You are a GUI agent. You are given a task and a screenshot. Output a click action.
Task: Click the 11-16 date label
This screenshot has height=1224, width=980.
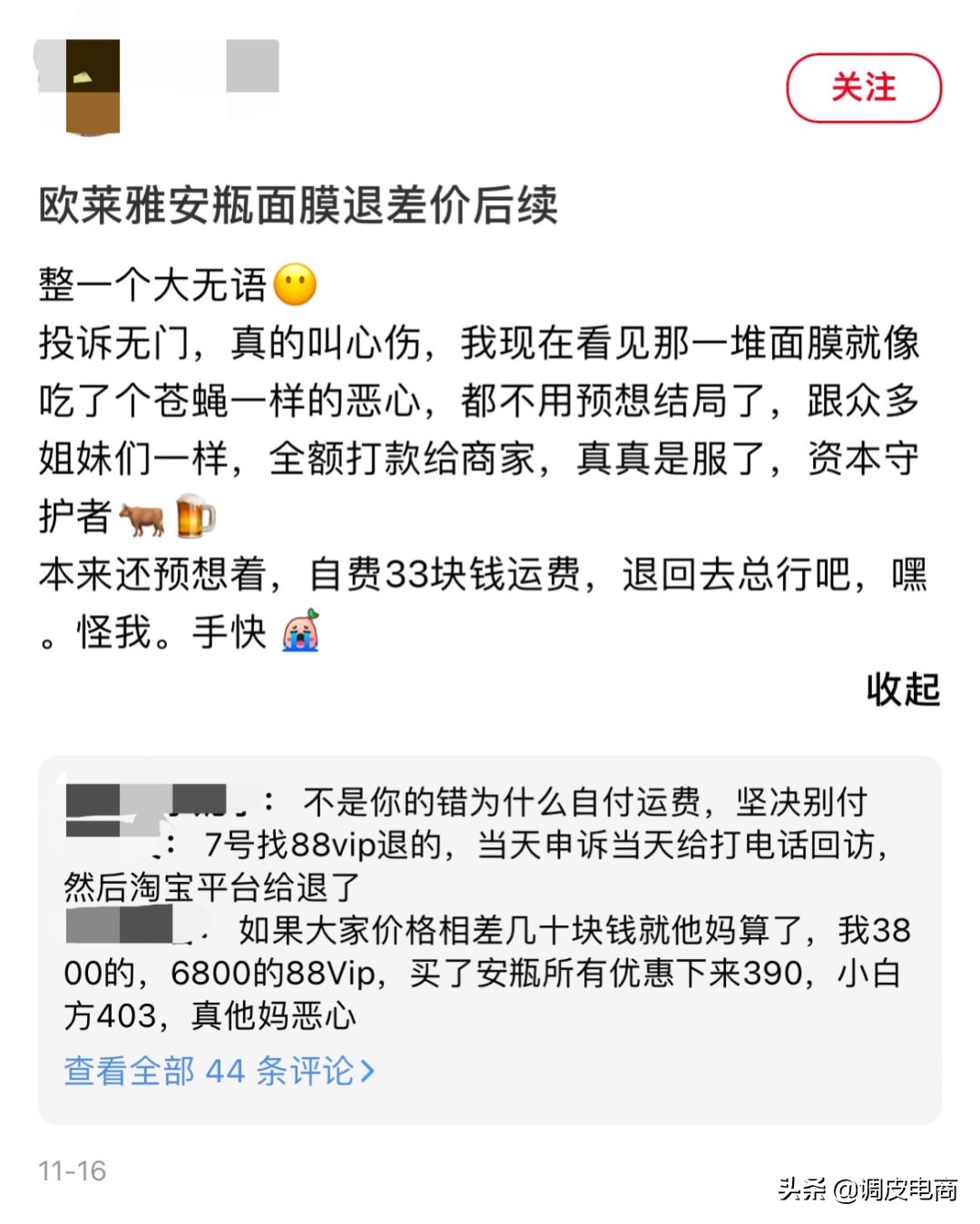(72, 1172)
